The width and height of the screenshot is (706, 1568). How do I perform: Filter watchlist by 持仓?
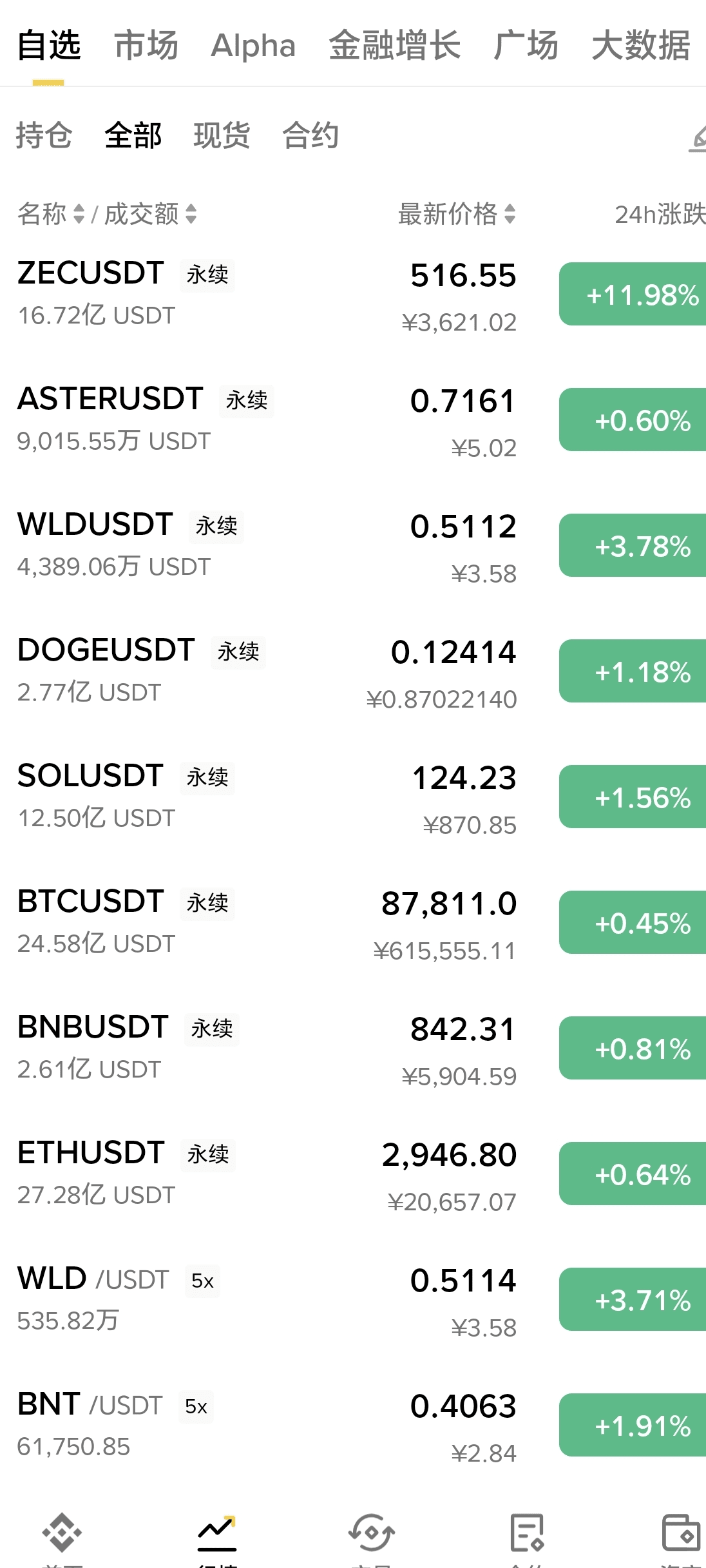pos(44,135)
